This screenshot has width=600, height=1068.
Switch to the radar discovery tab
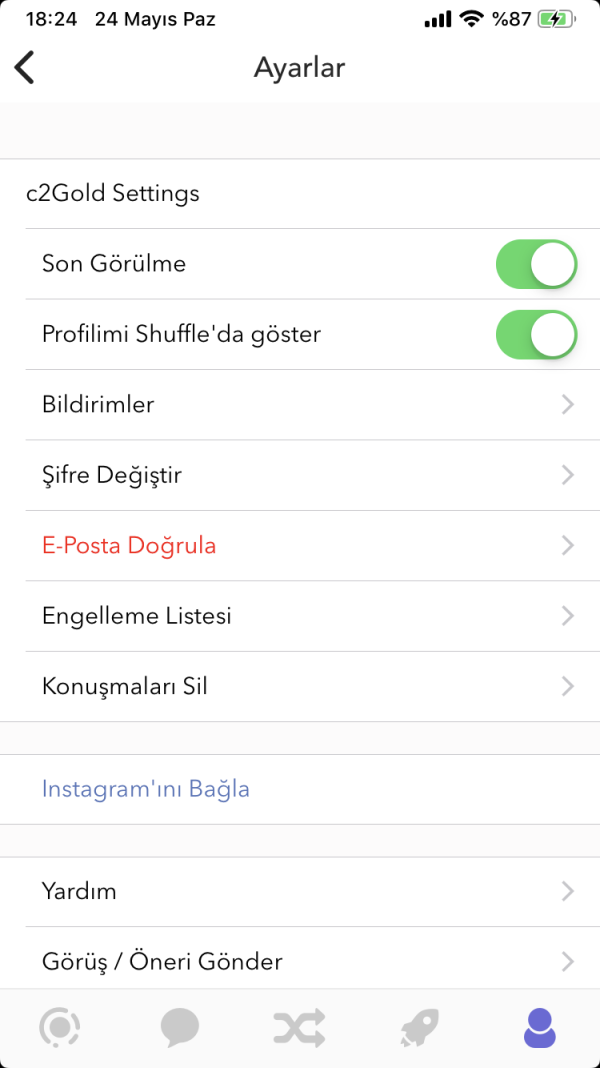[59, 1027]
